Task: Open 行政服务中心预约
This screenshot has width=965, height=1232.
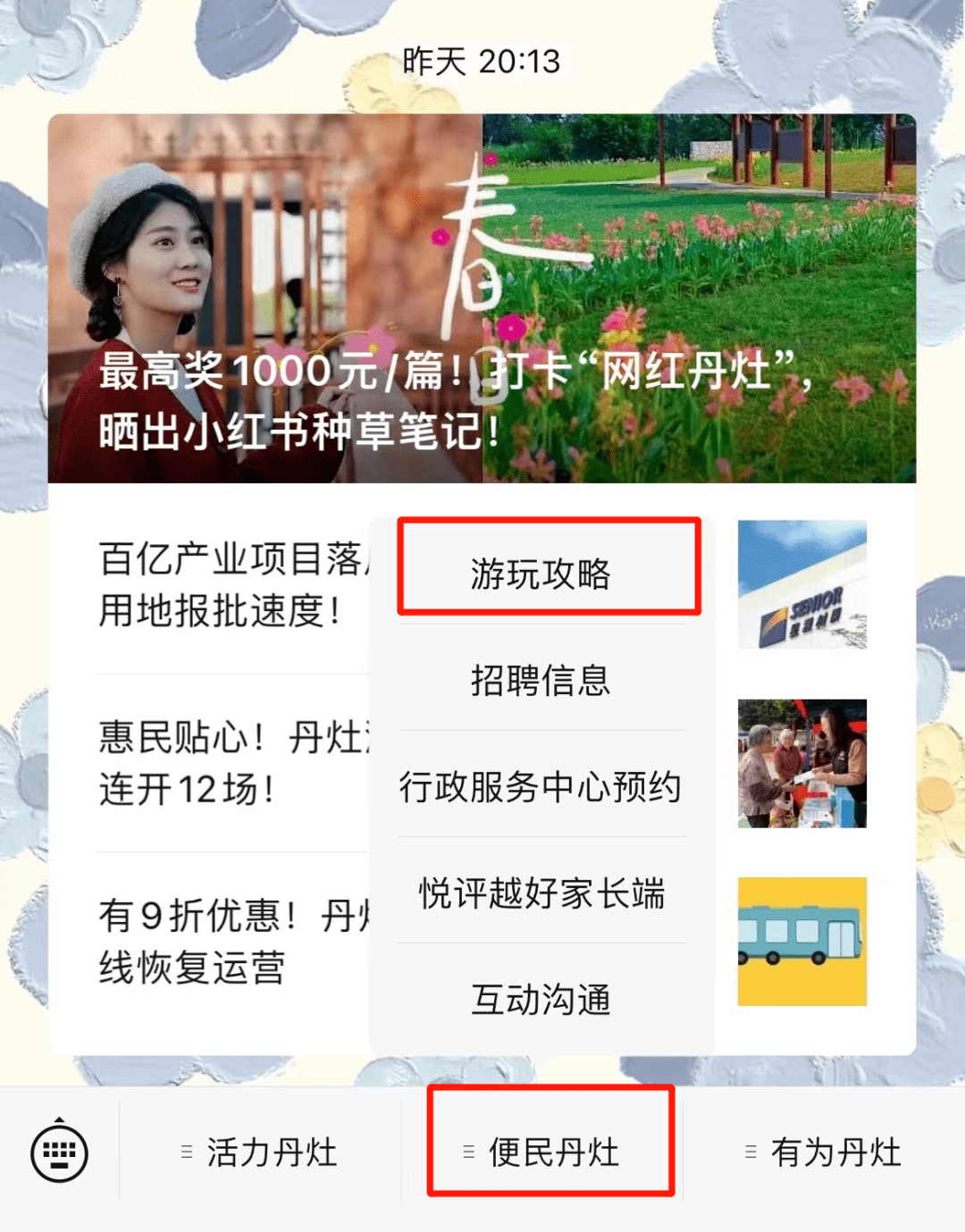Action: [x=541, y=787]
